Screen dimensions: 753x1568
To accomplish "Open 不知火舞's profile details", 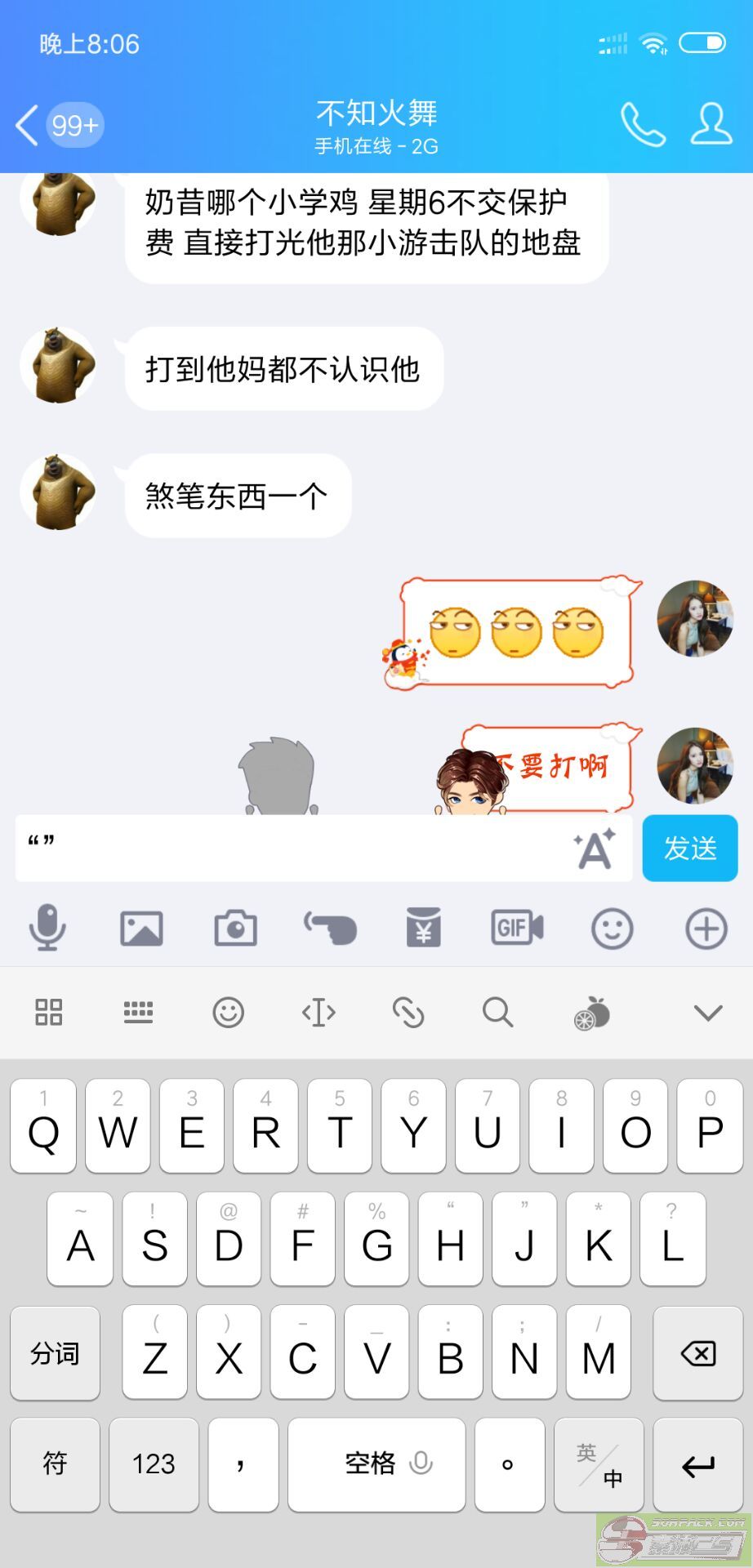I will point(711,125).
